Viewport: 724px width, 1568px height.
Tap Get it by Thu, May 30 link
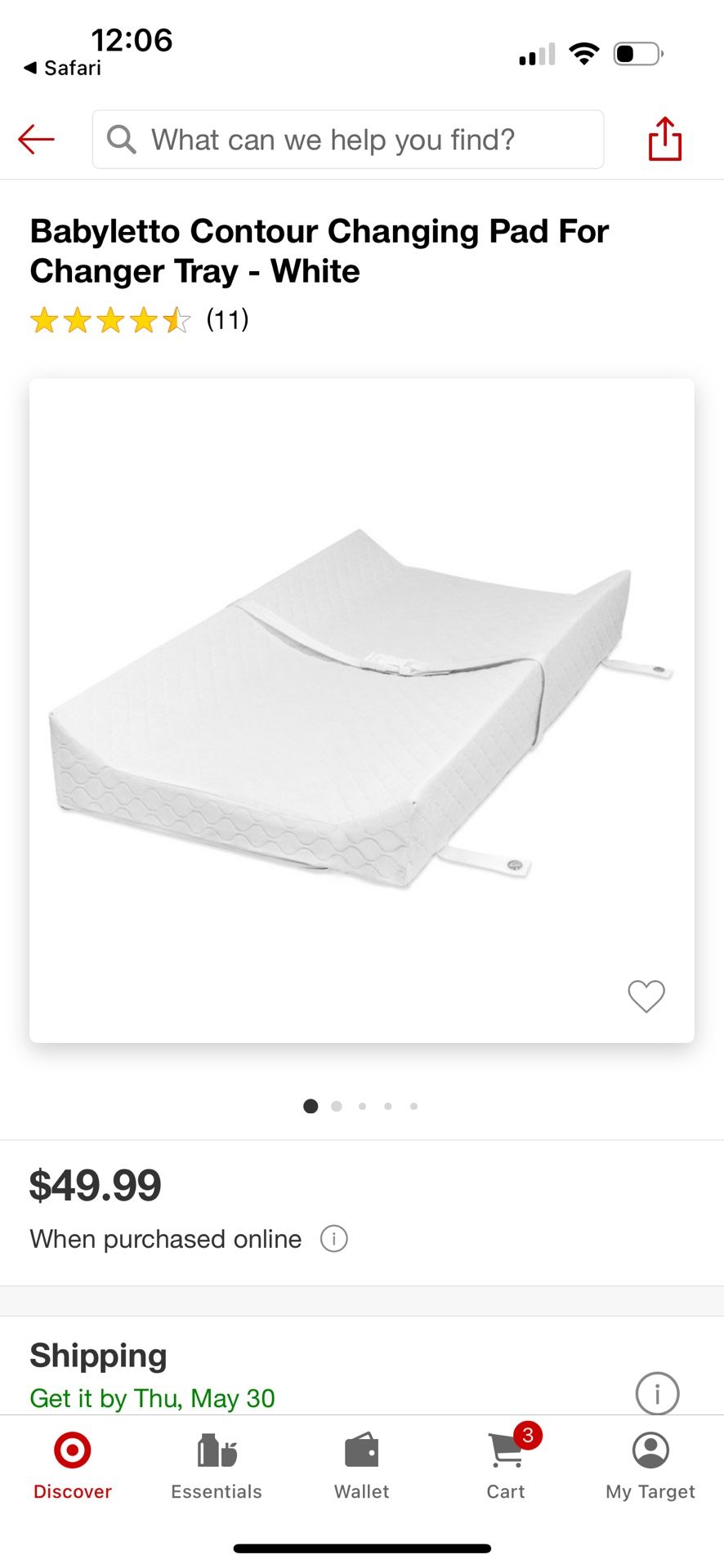152,1397
